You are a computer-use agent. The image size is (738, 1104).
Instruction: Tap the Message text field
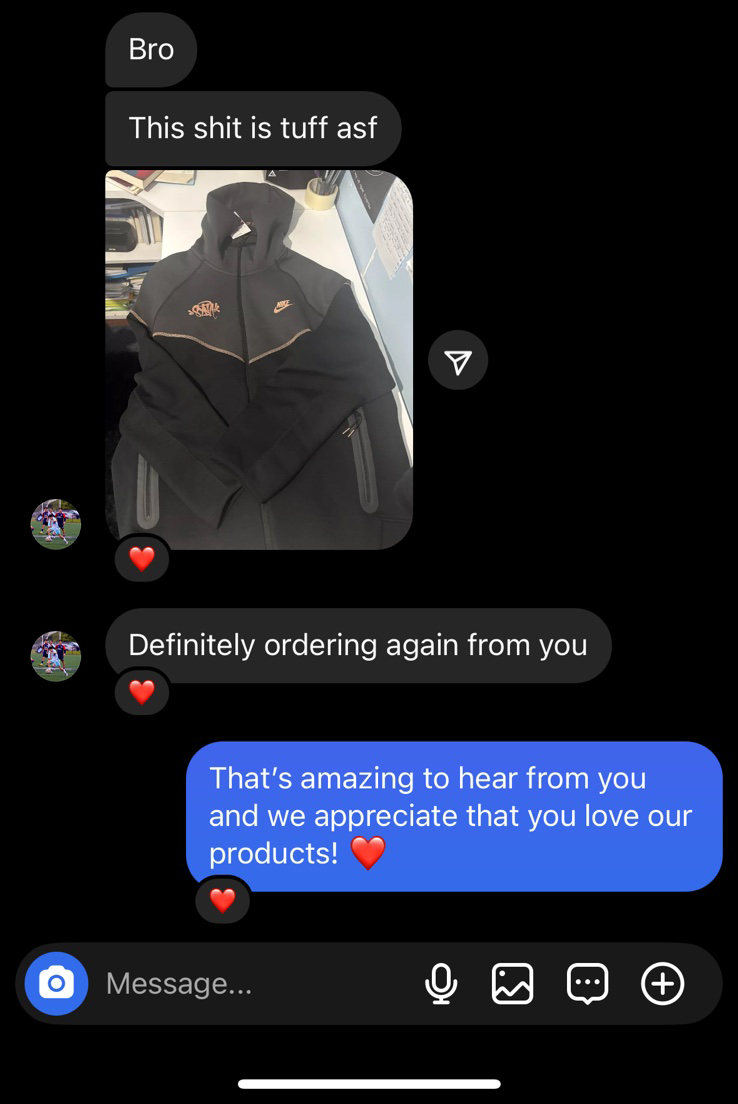click(x=250, y=984)
